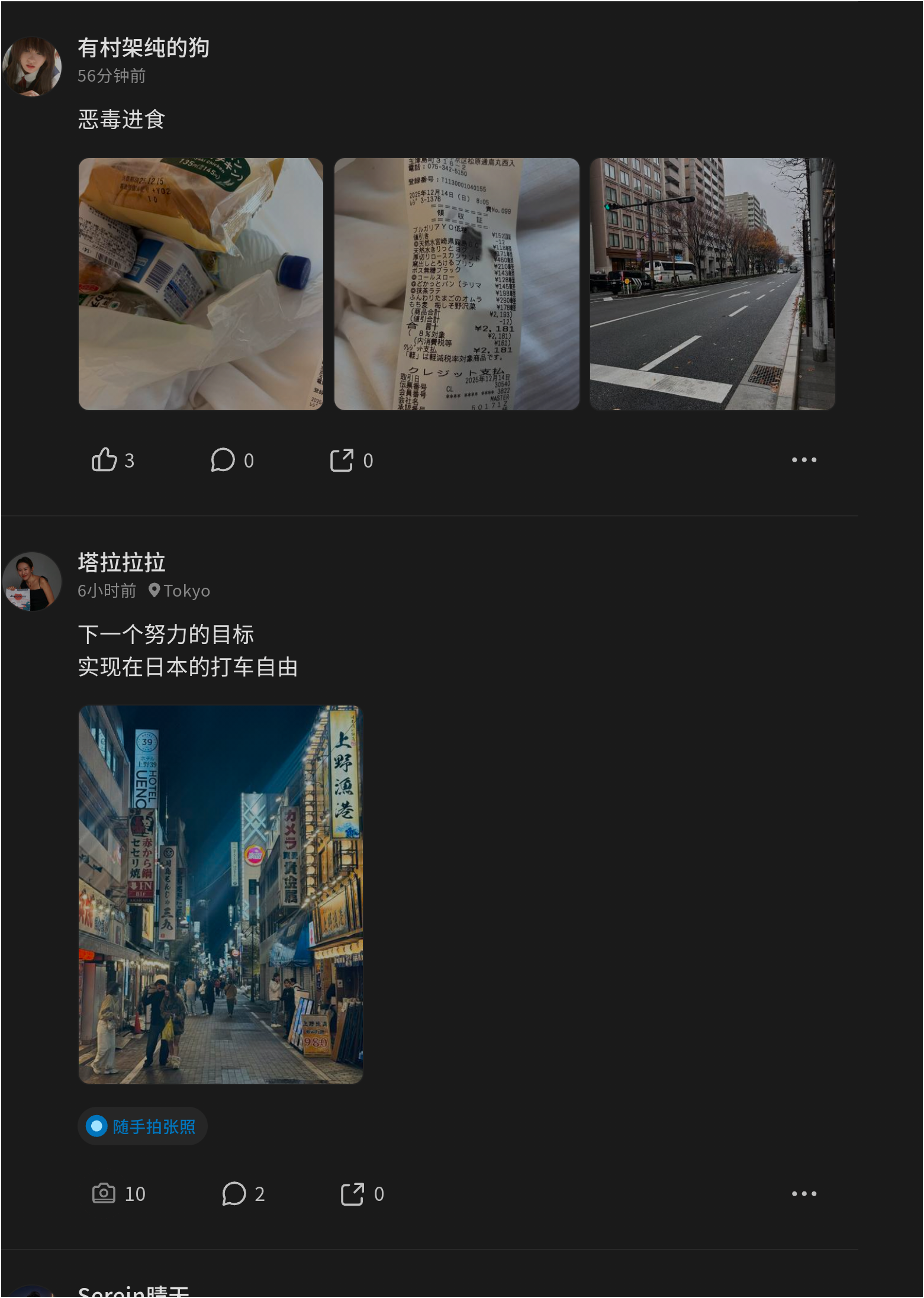This screenshot has height=1298, width=924.
Task: Open the 随手拍张照 topic chip
Action: coord(143,1126)
